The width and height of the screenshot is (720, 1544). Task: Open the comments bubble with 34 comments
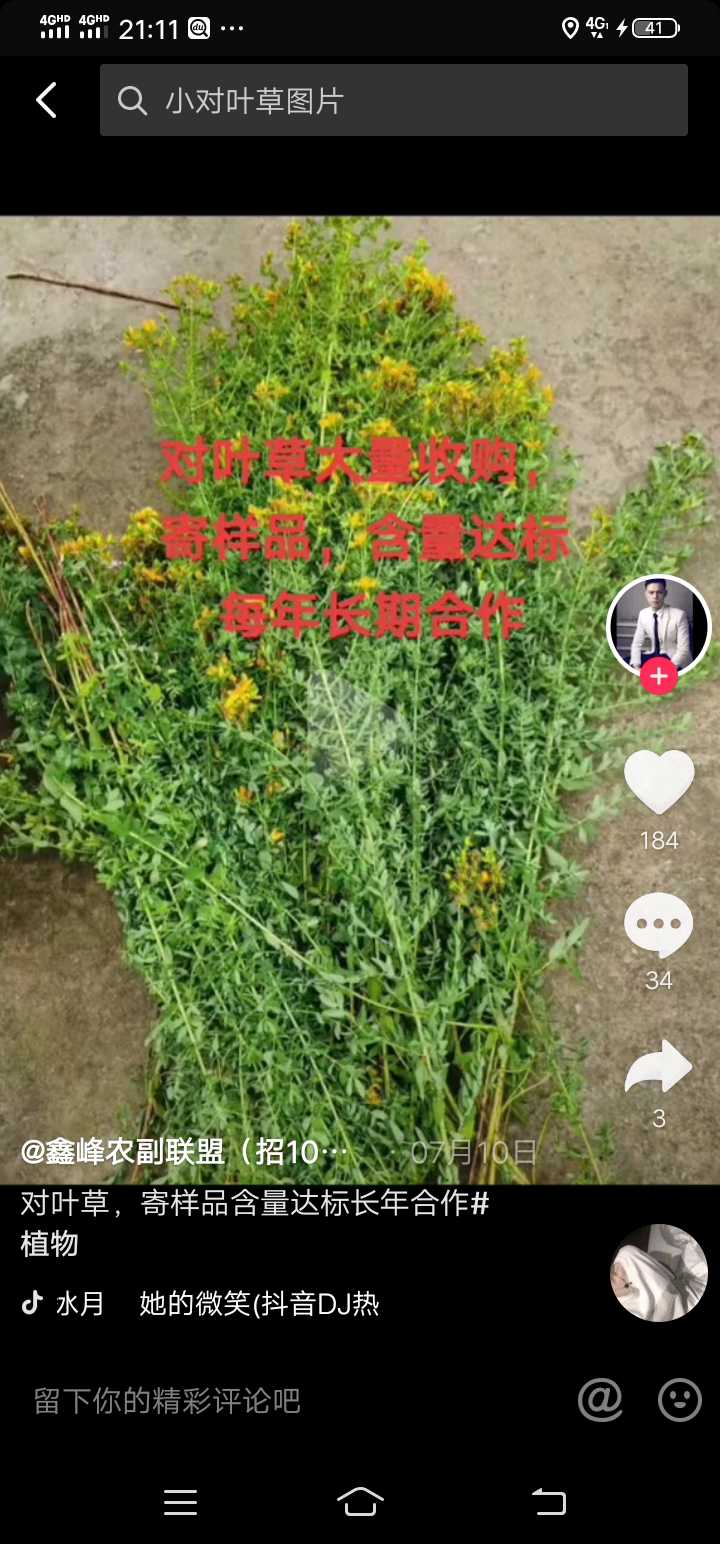[658, 925]
